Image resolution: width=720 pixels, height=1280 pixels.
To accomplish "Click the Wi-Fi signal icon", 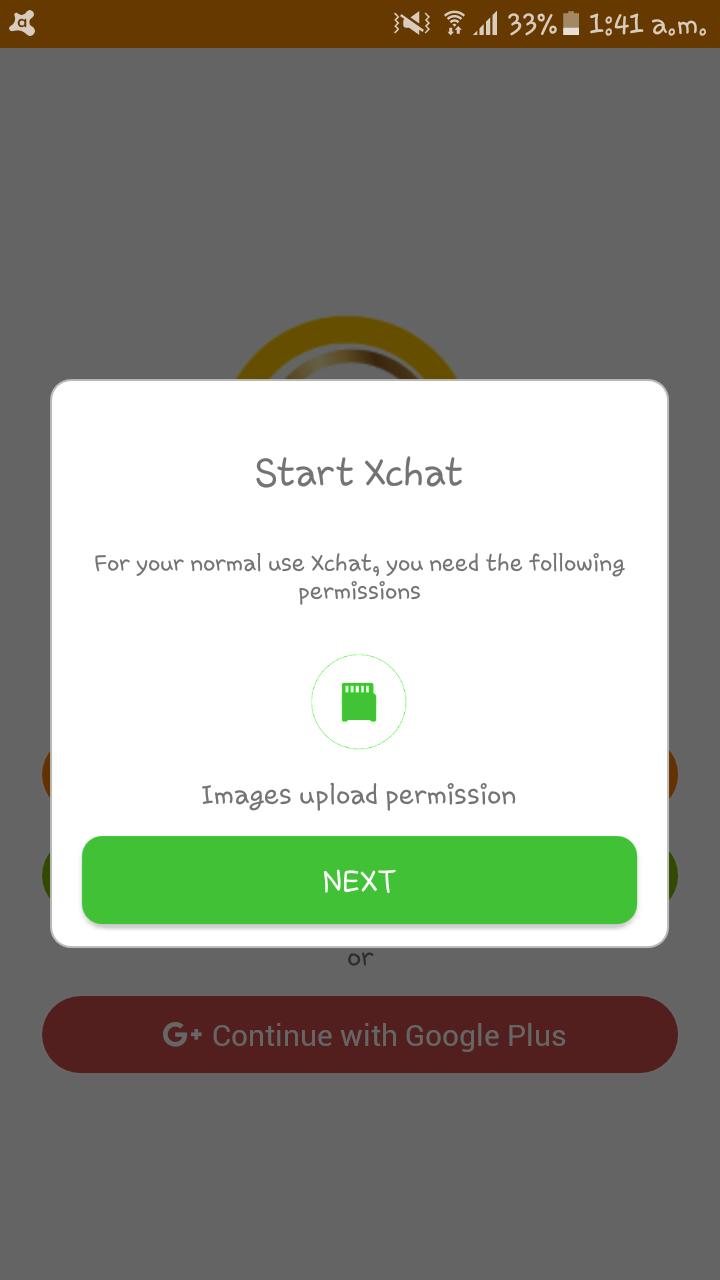I will click(455, 22).
